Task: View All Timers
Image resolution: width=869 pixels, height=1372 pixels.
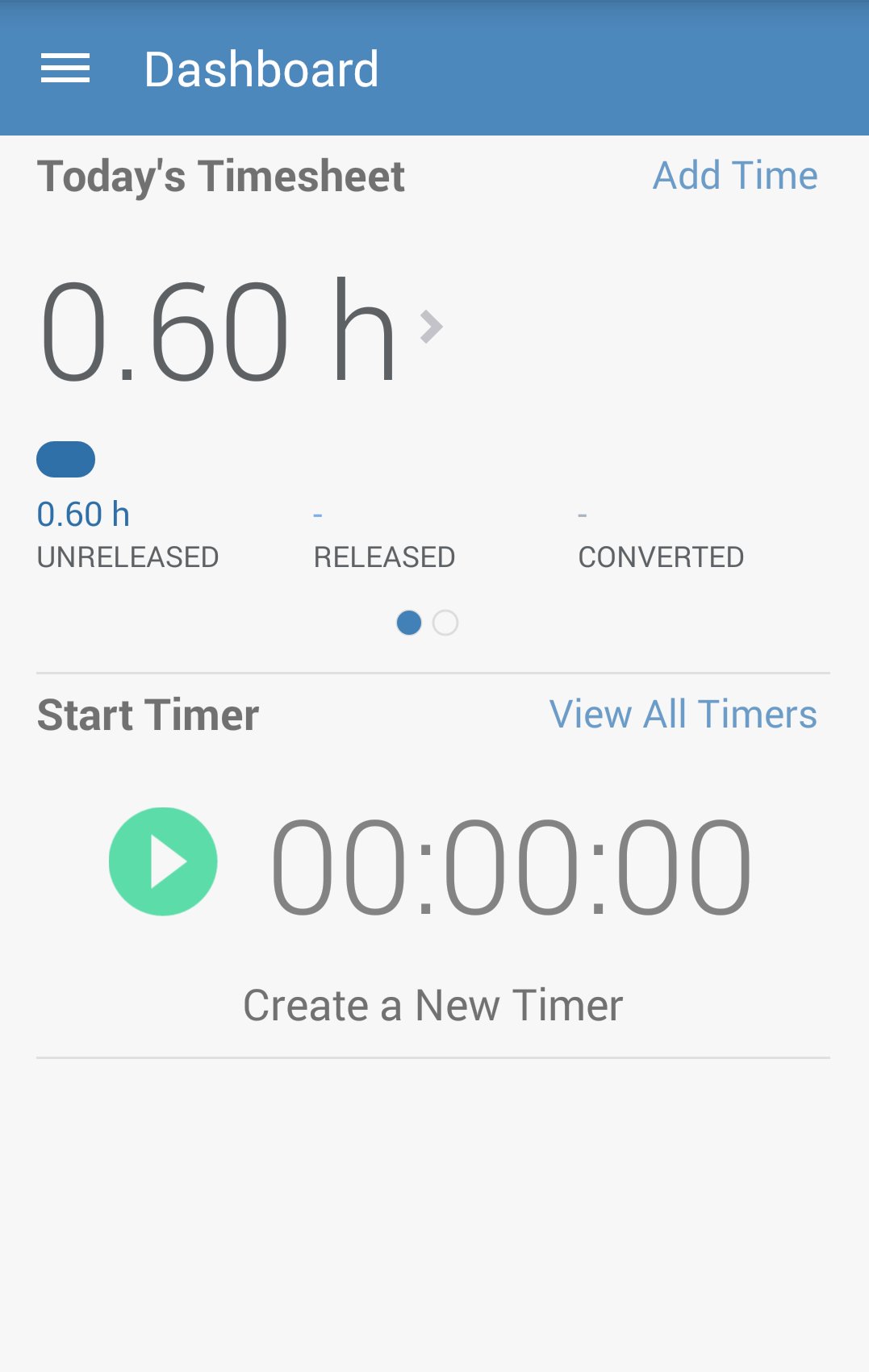Action: click(x=683, y=713)
